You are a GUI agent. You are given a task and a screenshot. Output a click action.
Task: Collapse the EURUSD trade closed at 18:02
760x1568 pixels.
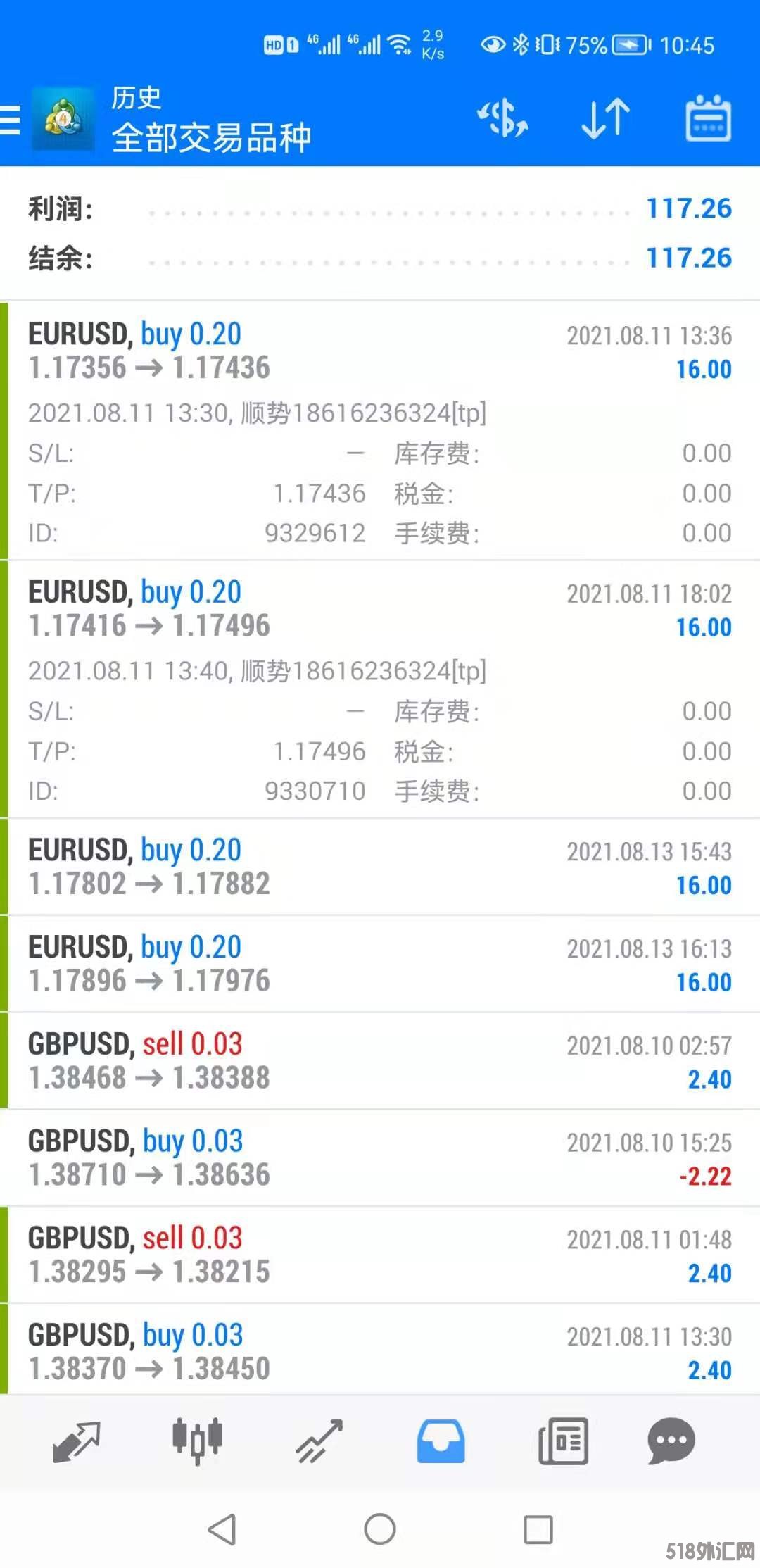coord(380,609)
